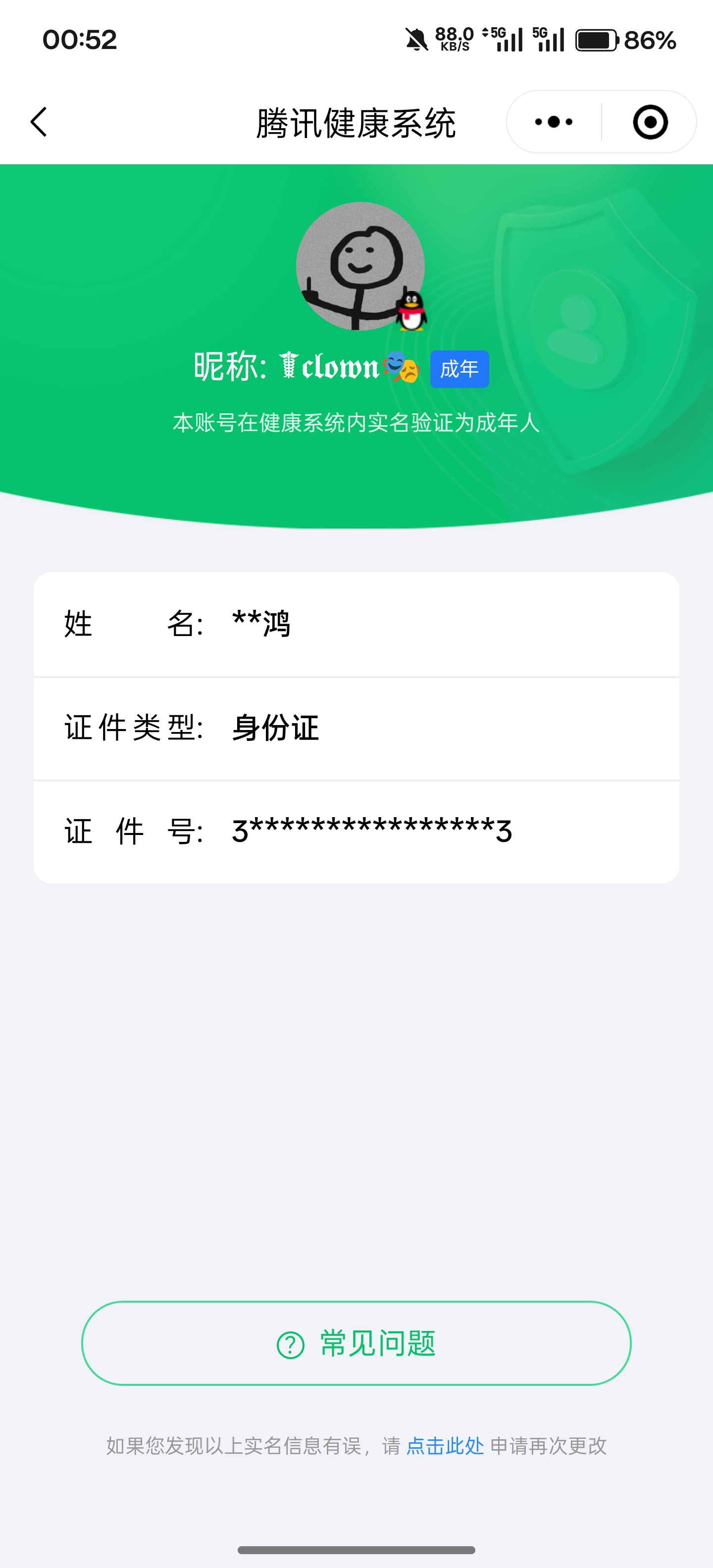713x1568 pixels.
Task: Go back from Tencent health system page
Action: [x=39, y=122]
